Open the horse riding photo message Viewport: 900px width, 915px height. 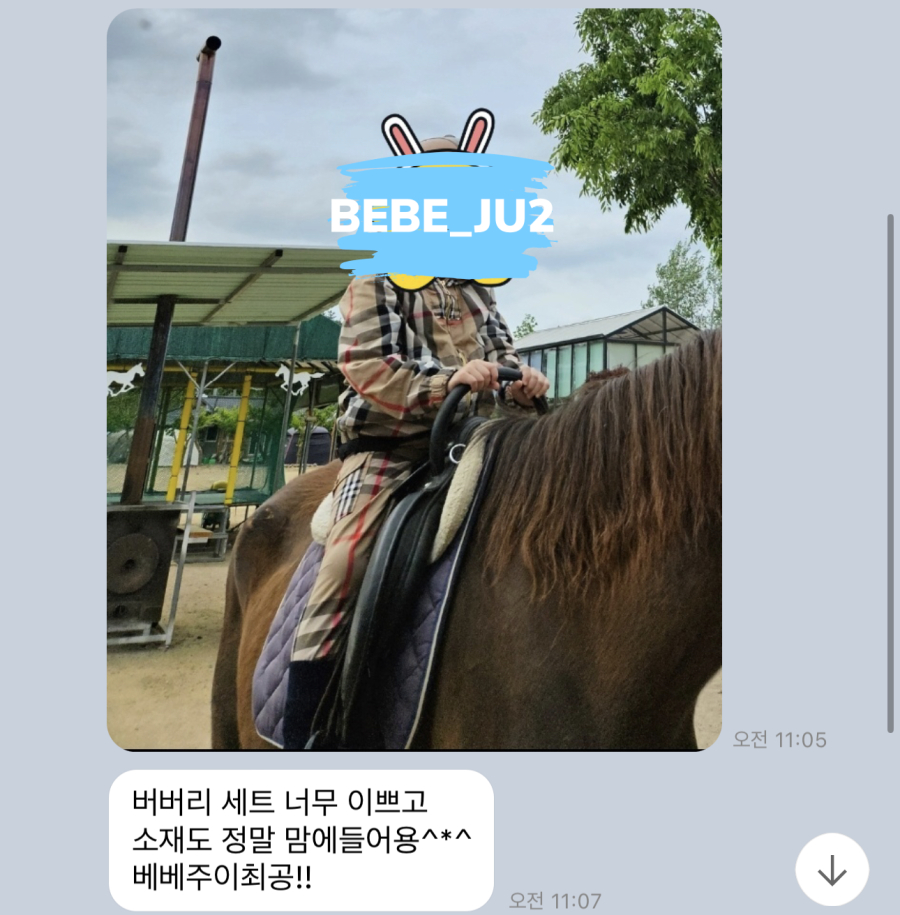point(414,380)
